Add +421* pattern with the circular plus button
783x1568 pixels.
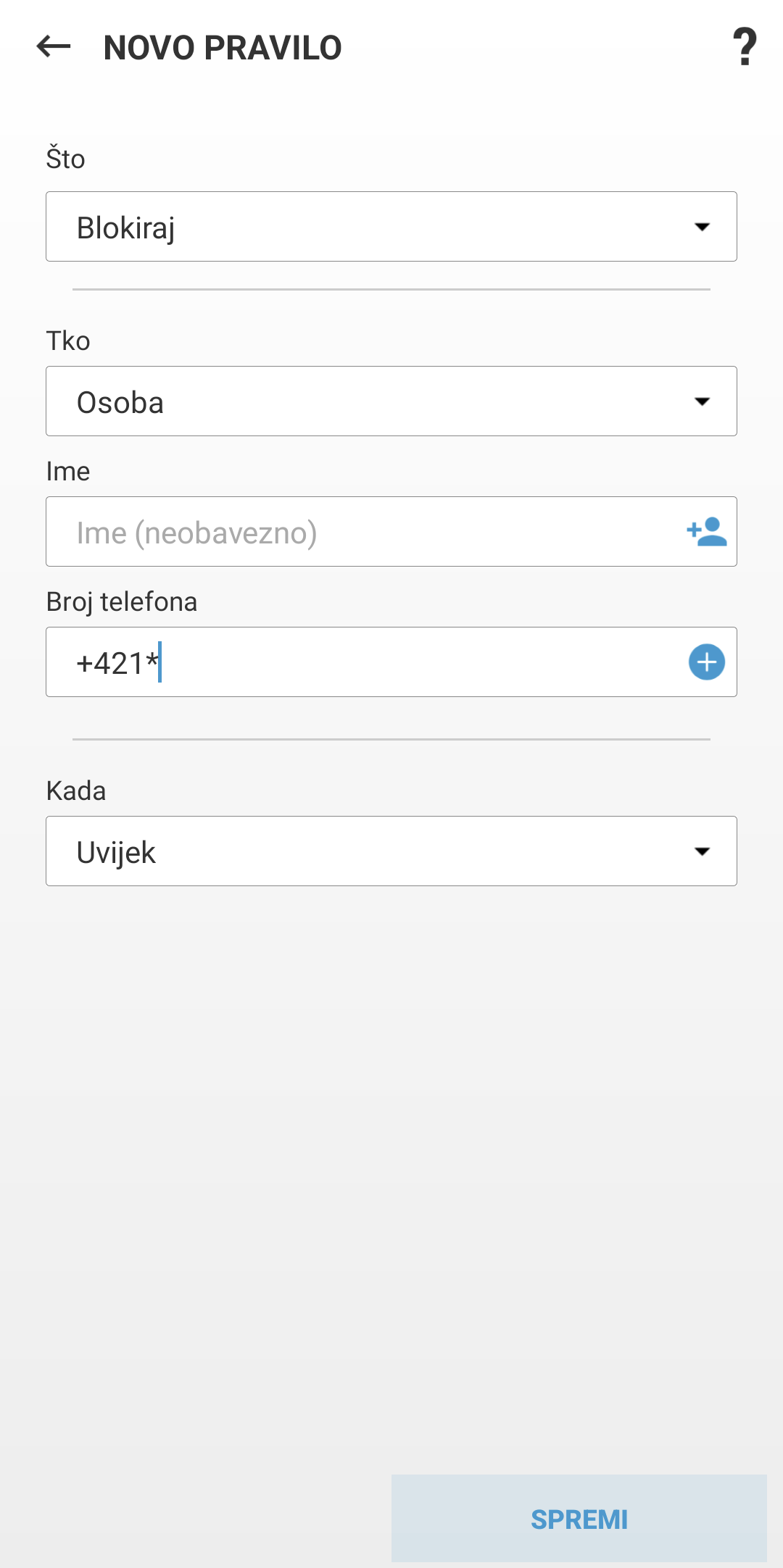click(x=706, y=662)
